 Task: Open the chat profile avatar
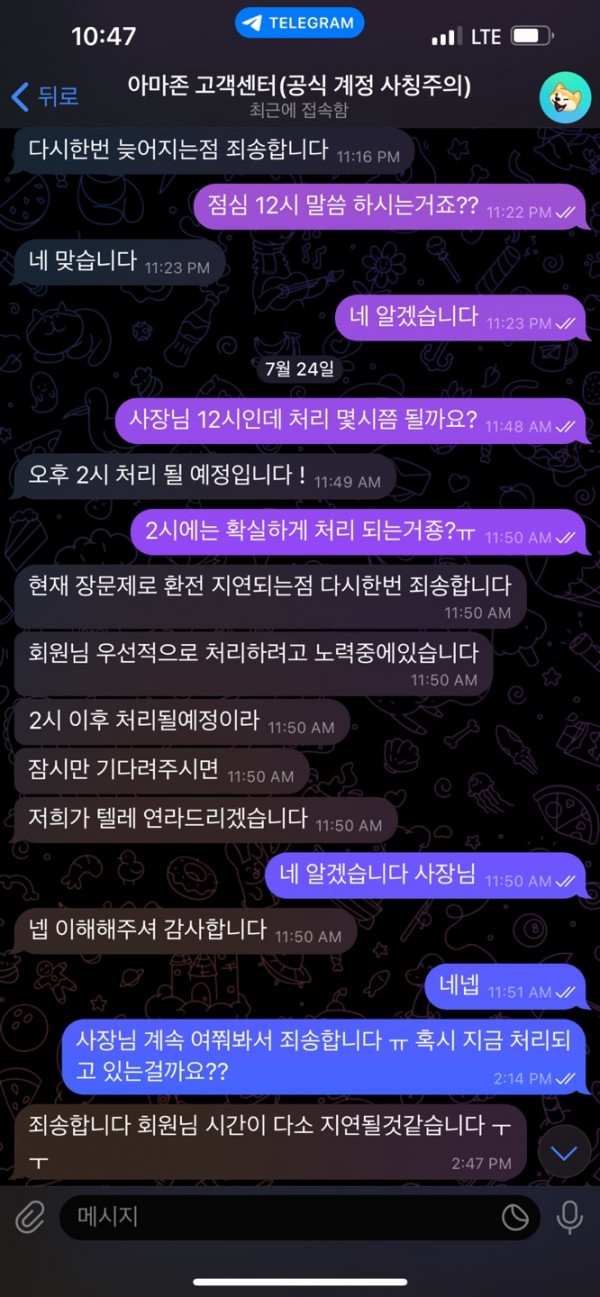tap(564, 97)
